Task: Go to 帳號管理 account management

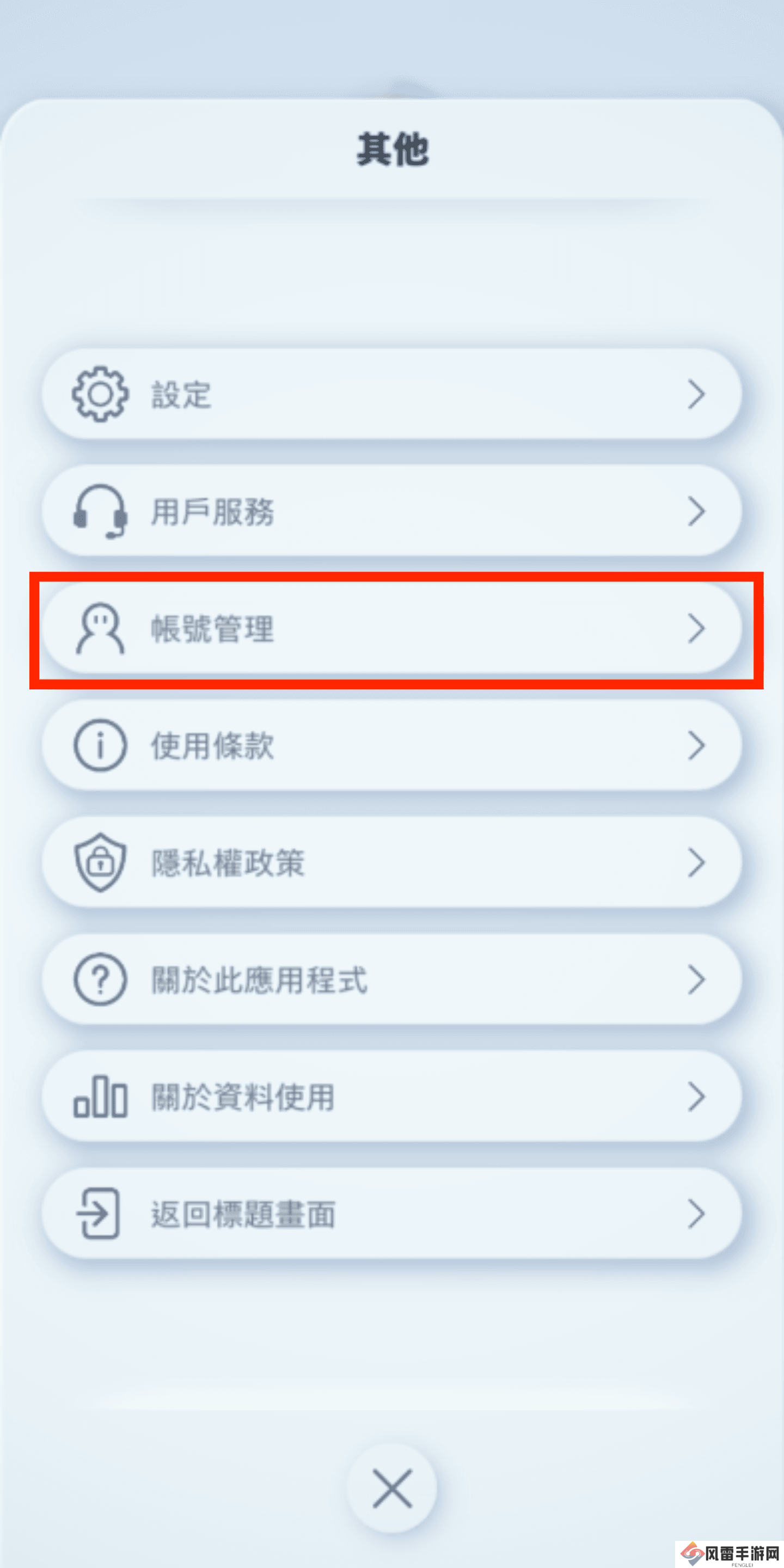Action: pos(391,629)
